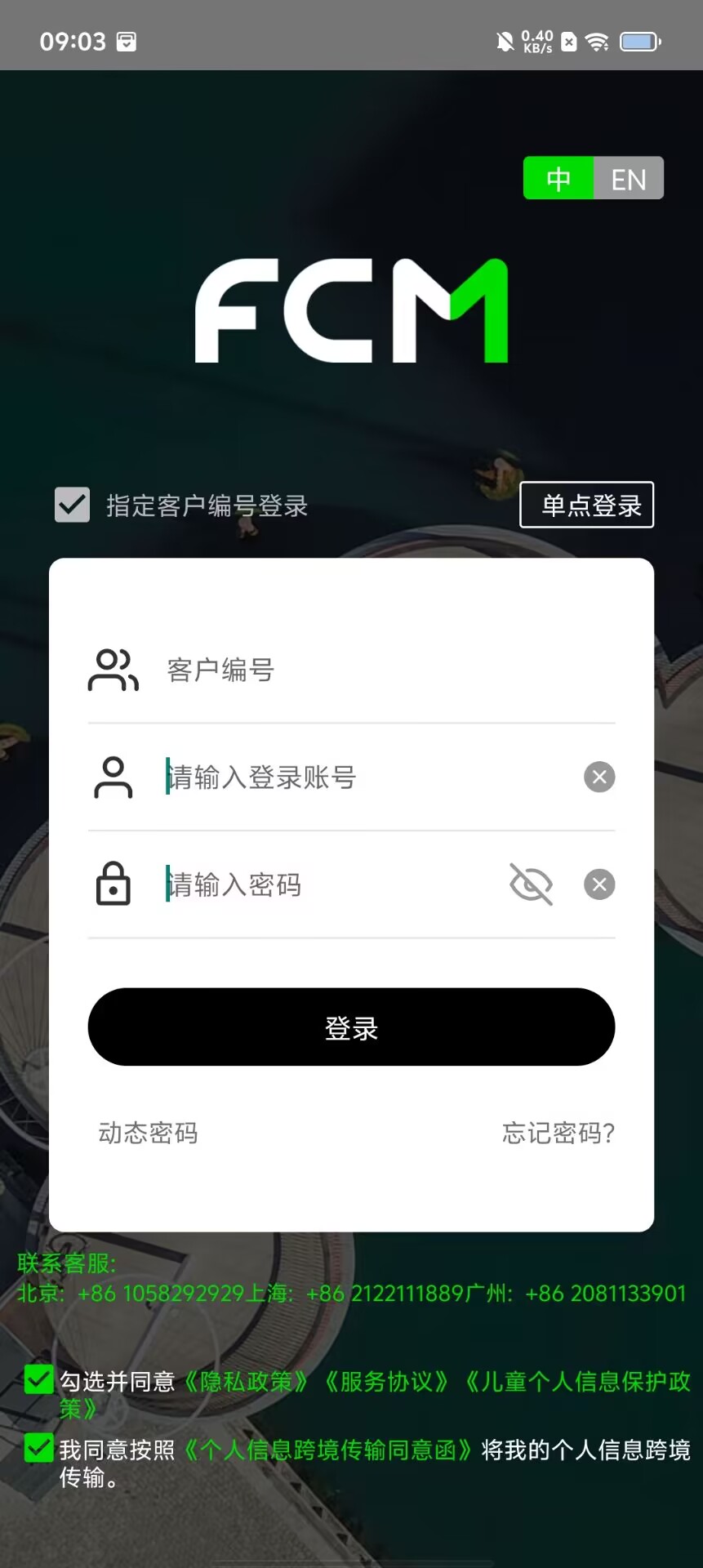Choose 动态密码 login option
Image resolution: width=703 pixels, height=1568 pixels.
[148, 1133]
